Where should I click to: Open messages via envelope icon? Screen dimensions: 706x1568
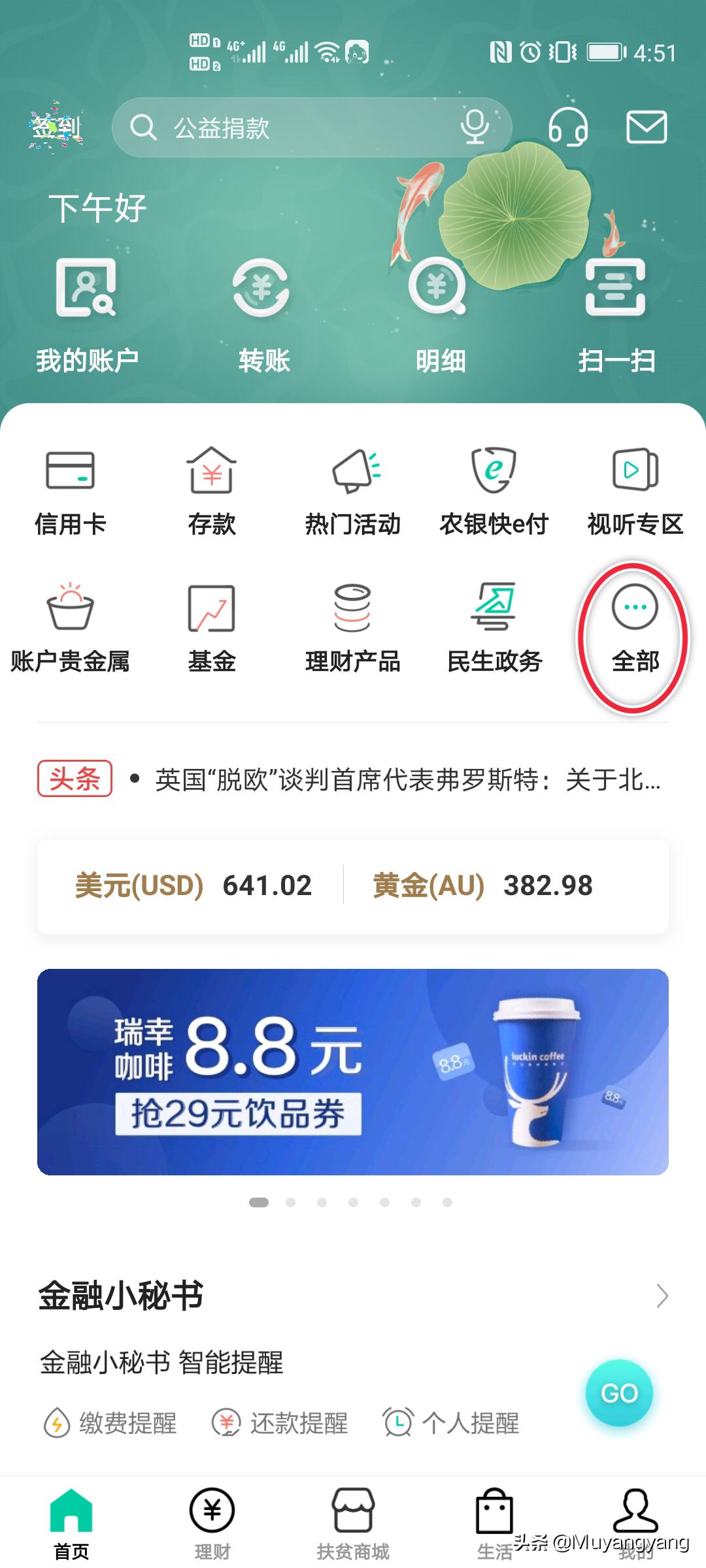(x=647, y=127)
